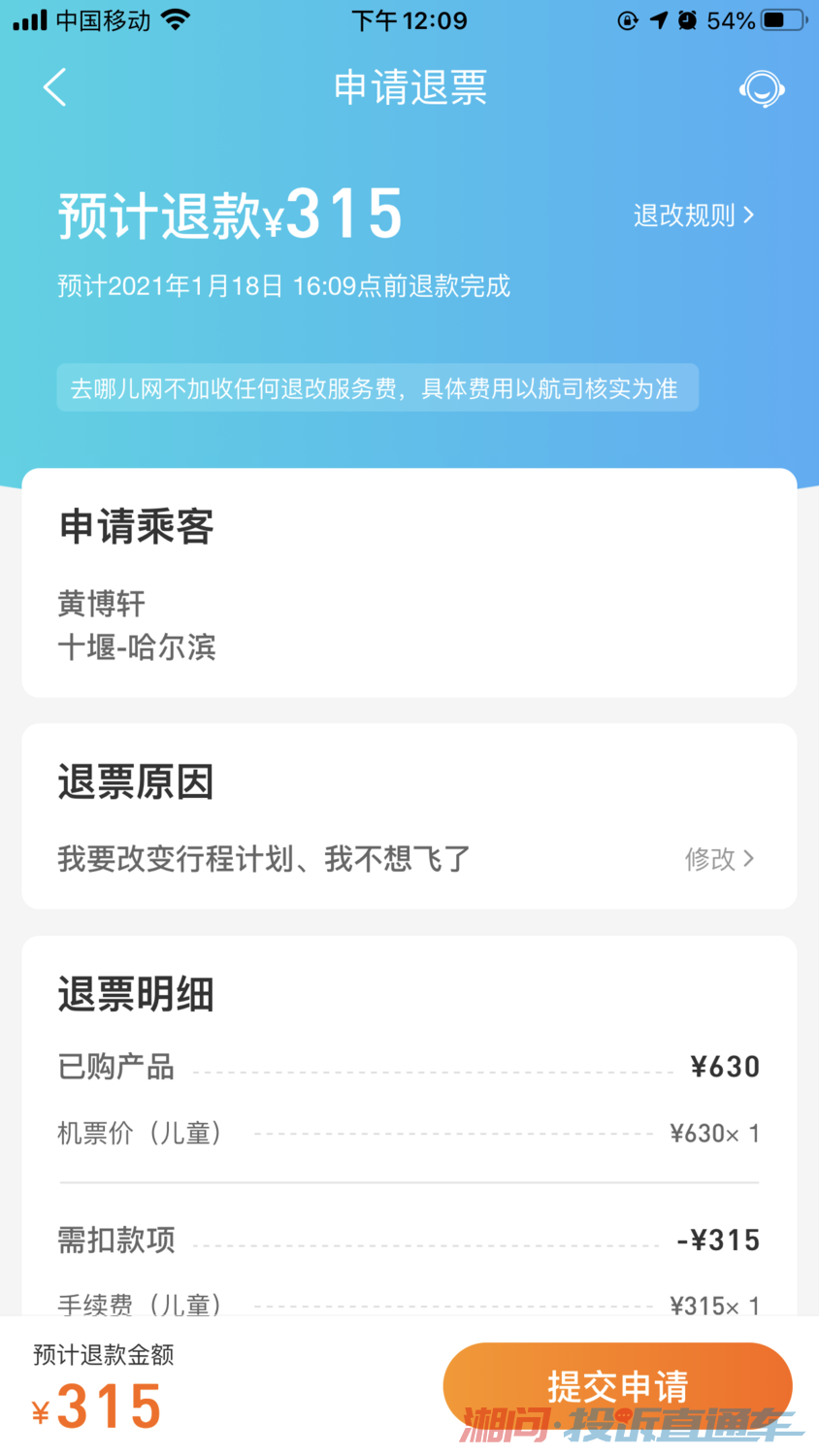Select passenger 黄博轩

click(101, 603)
